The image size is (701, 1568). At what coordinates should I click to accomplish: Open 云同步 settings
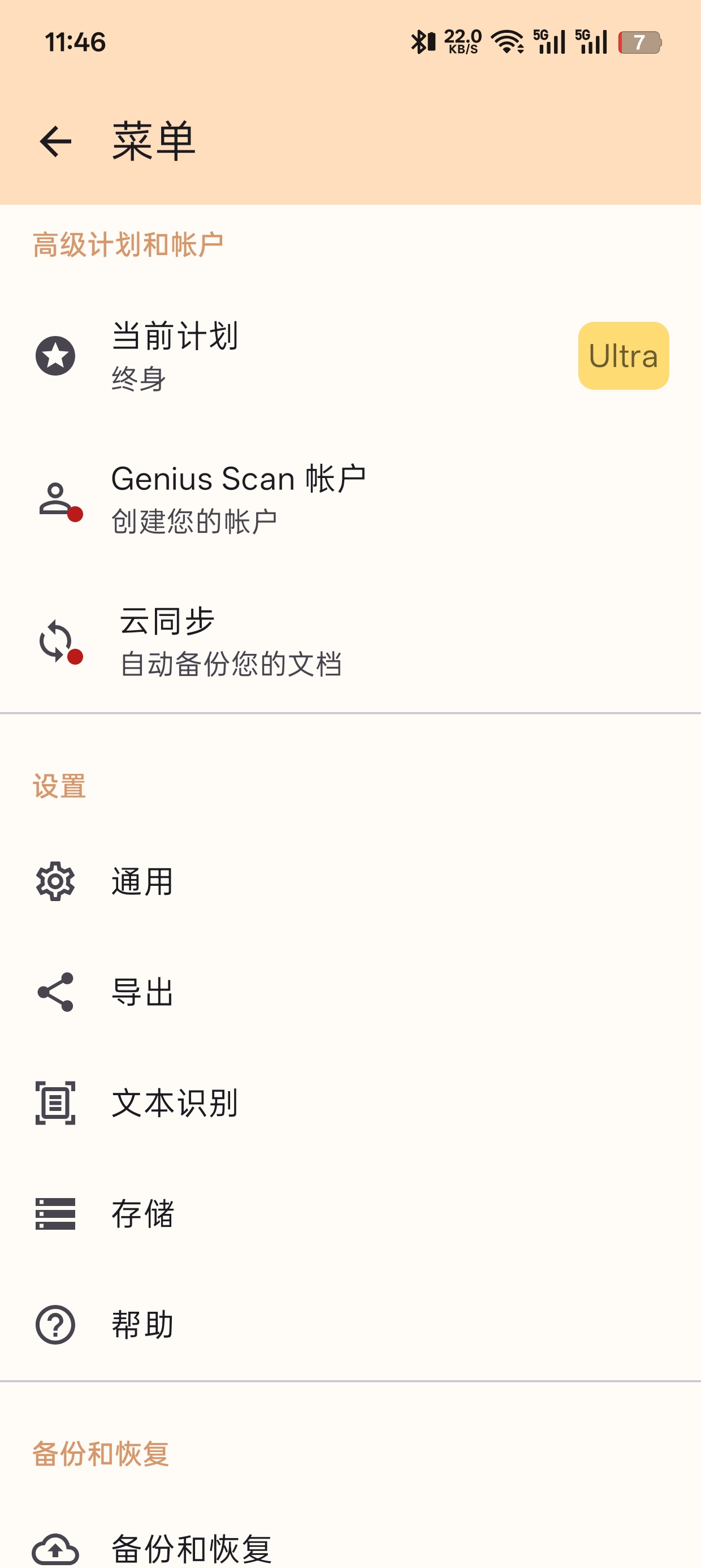tap(350, 641)
